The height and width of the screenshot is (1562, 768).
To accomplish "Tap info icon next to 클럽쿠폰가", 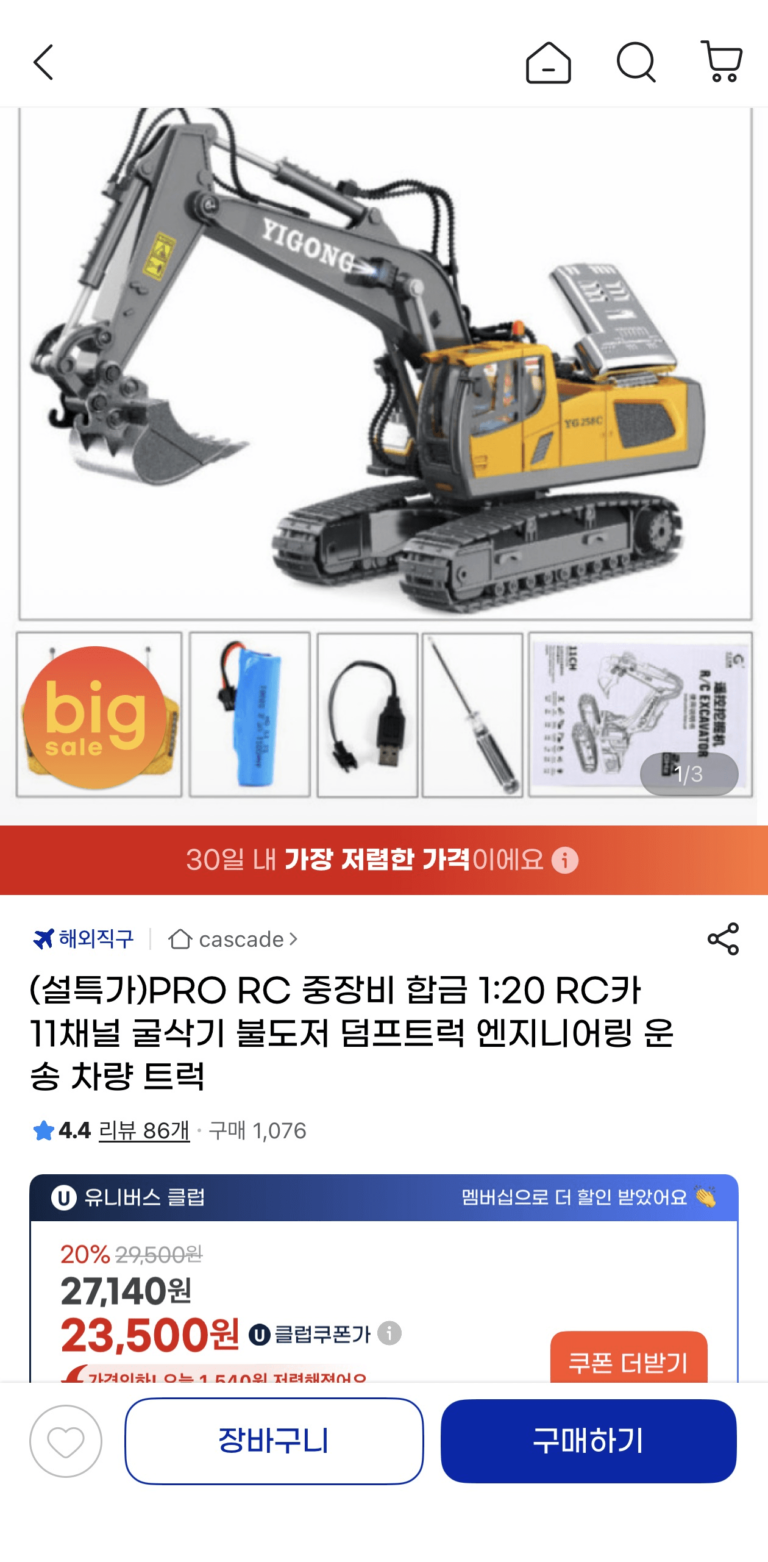I will 389,1333.
